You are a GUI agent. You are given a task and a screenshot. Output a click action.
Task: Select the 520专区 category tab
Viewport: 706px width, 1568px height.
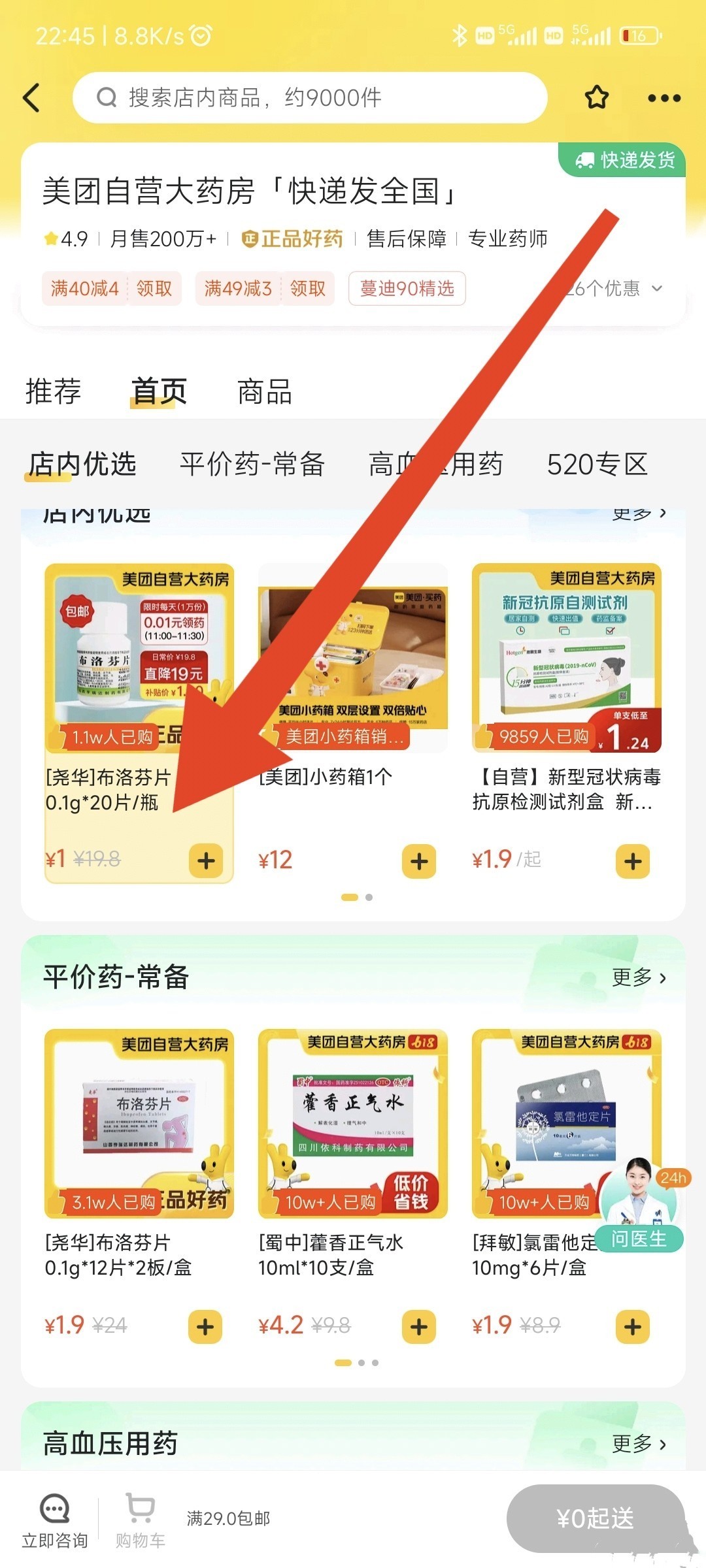click(x=597, y=465)
